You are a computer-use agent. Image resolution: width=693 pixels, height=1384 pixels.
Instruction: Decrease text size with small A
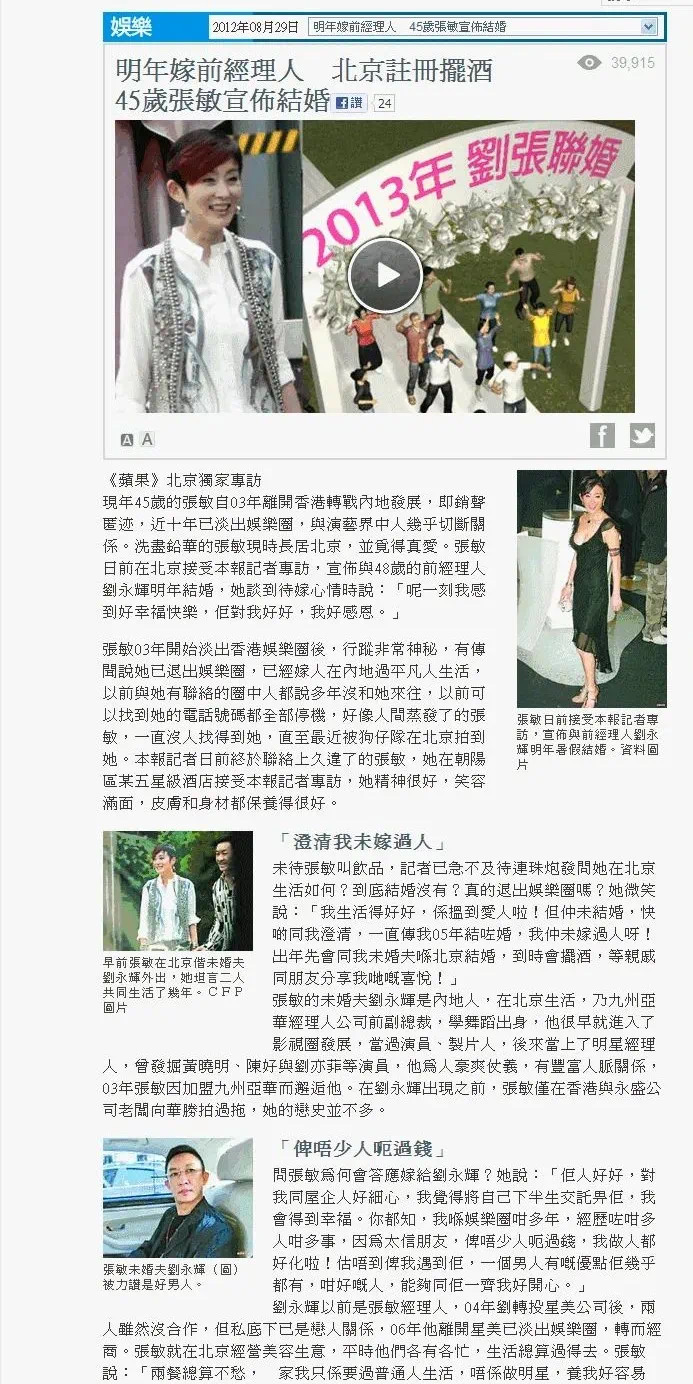tap(127, 440)
